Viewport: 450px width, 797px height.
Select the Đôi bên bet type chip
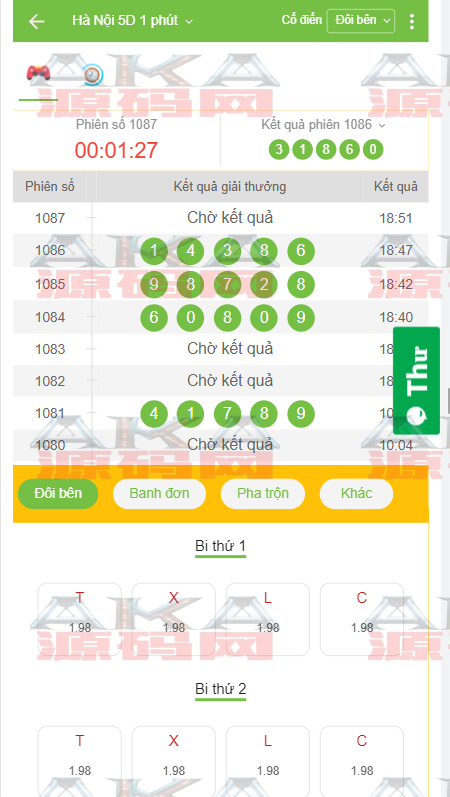[x=58, y=493]
